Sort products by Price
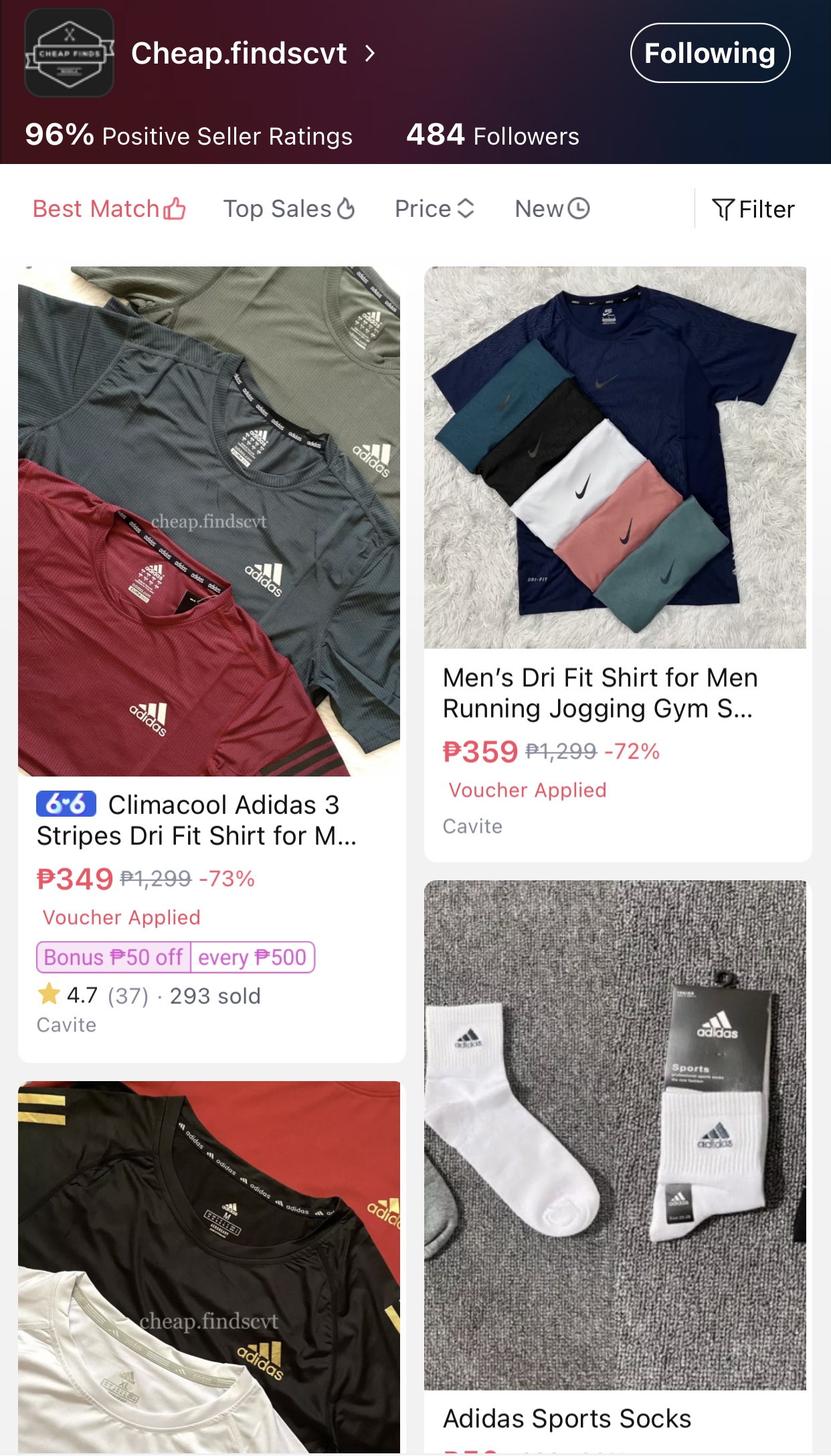Screen dimensions: 831x1456 tap(434, 209)
